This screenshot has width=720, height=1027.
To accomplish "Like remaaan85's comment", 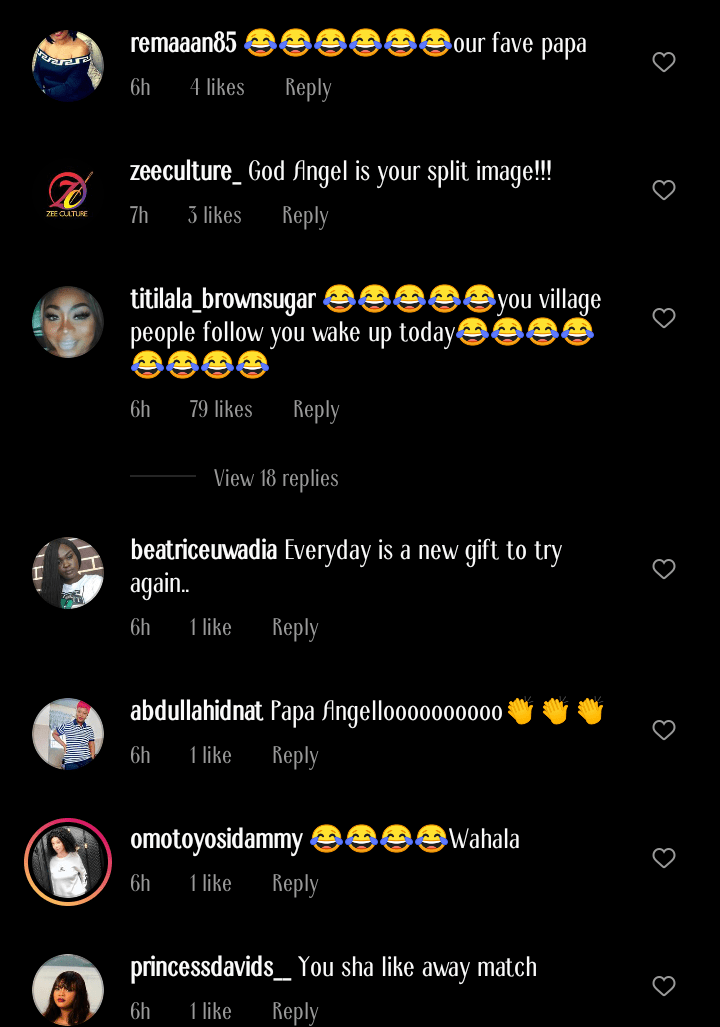I will click(664, 62).
